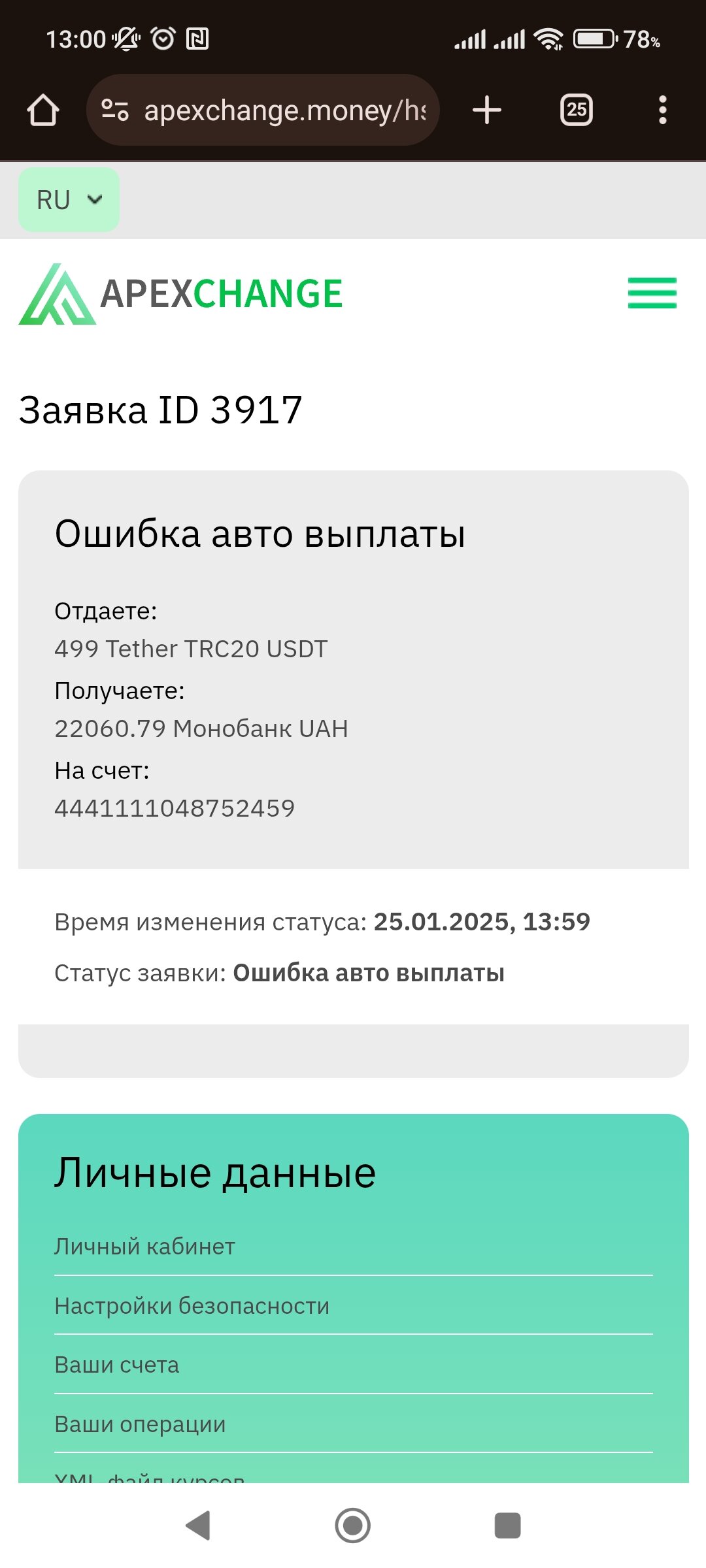
Task: Open a new browser tab
Action: pos(487,110)
